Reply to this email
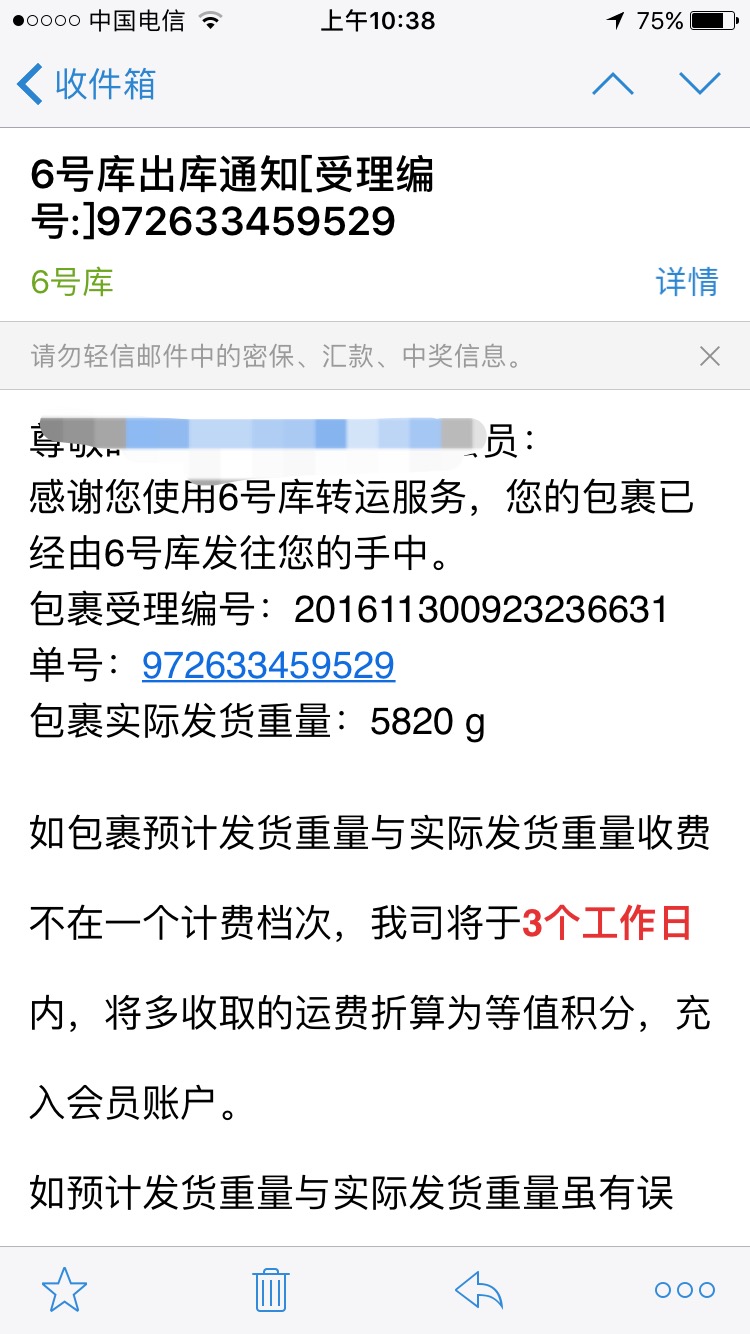 pyautogui.click(x=478, y=1290)
